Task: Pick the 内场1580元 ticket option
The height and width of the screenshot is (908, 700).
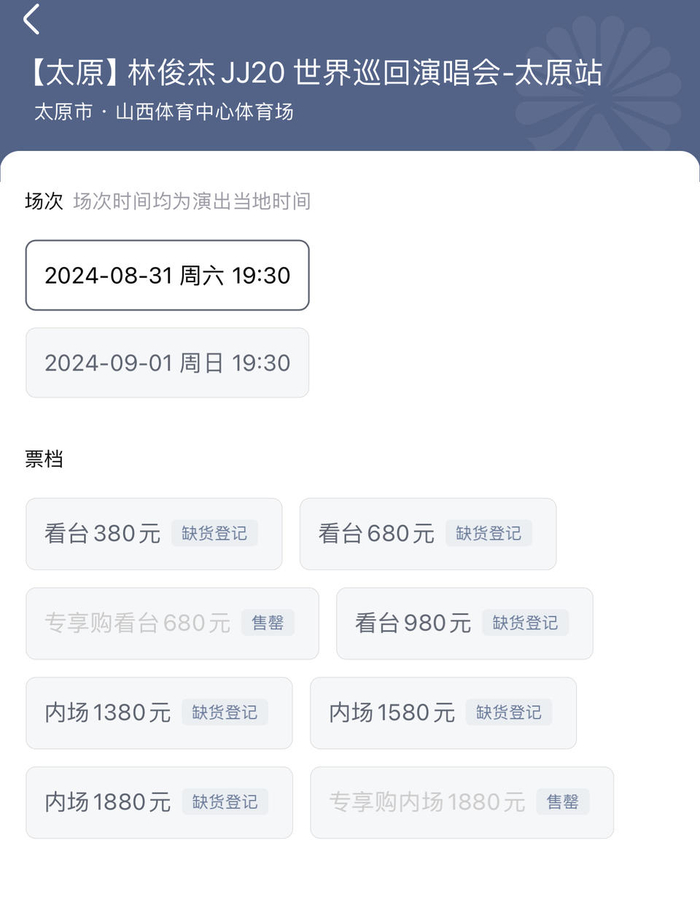Action: (x=443, y=713)
